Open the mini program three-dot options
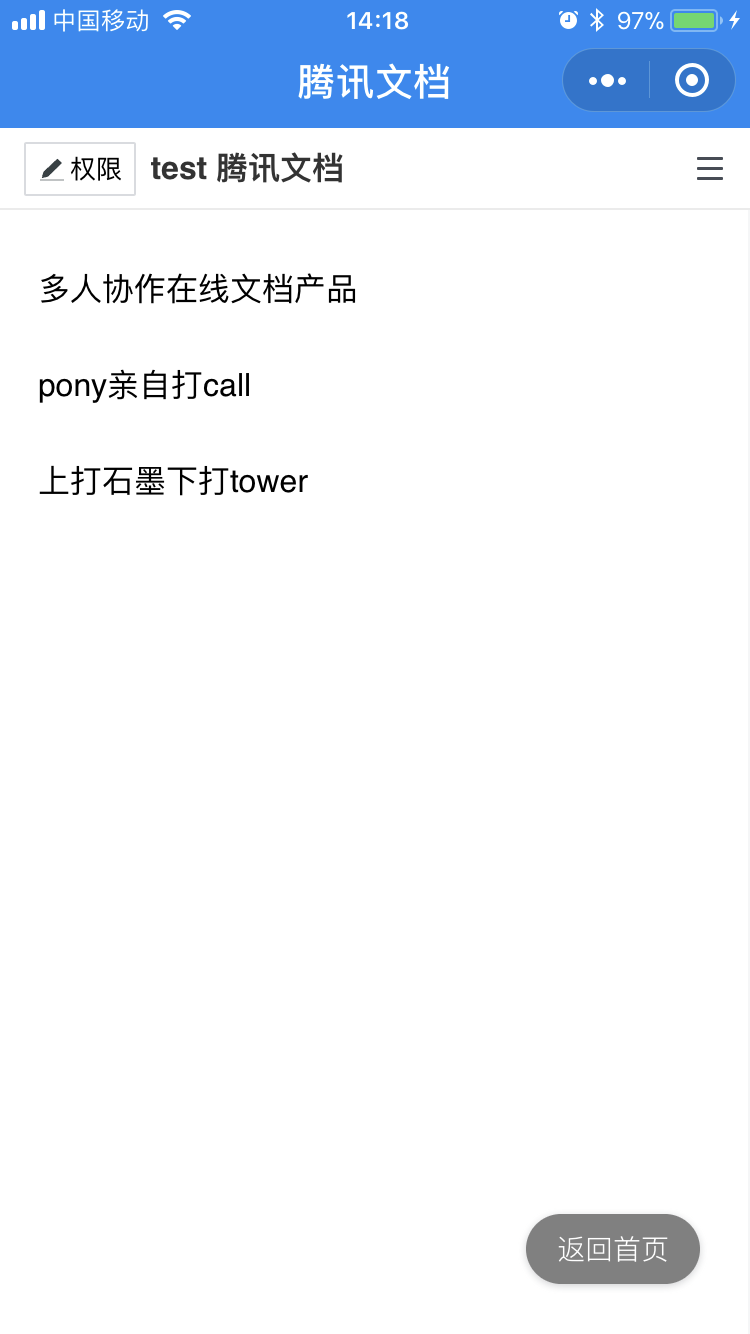 (x=607, y=80)
